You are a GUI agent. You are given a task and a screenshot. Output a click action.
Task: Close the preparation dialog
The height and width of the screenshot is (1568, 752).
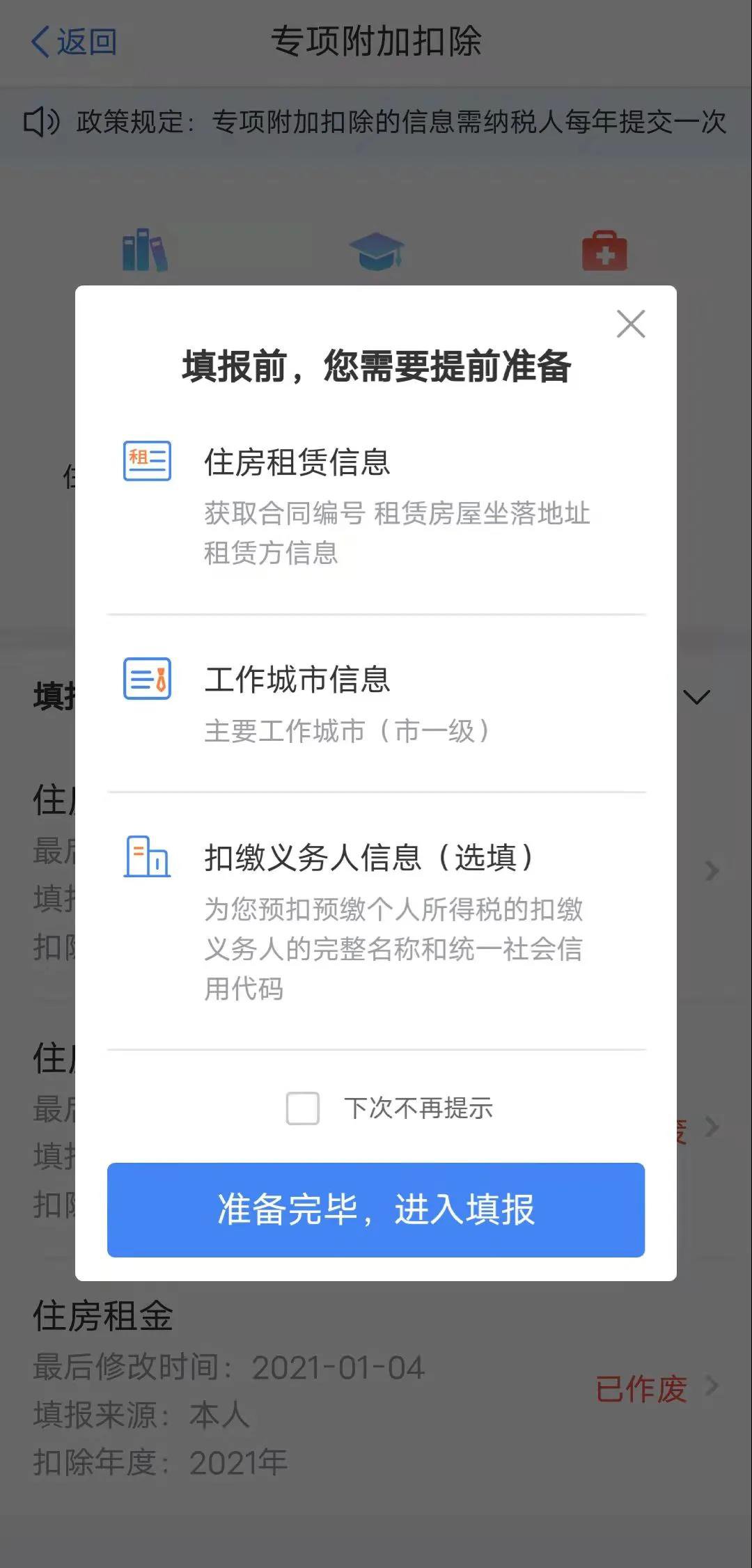coord(631,324)
